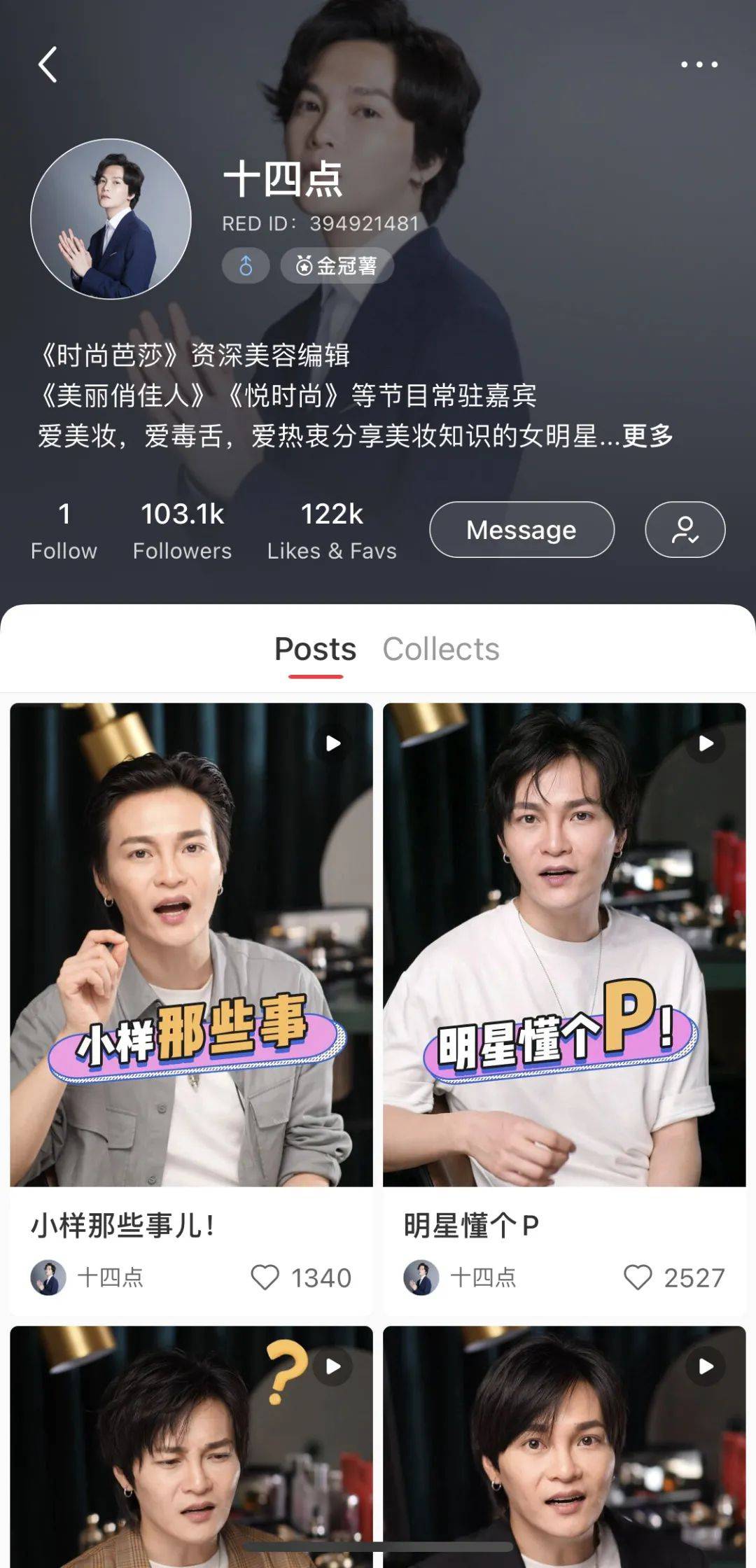This screenshot has height=1568, width=756.
Task: Click the 金冠薯 crown badge
Action: (339, 266)
